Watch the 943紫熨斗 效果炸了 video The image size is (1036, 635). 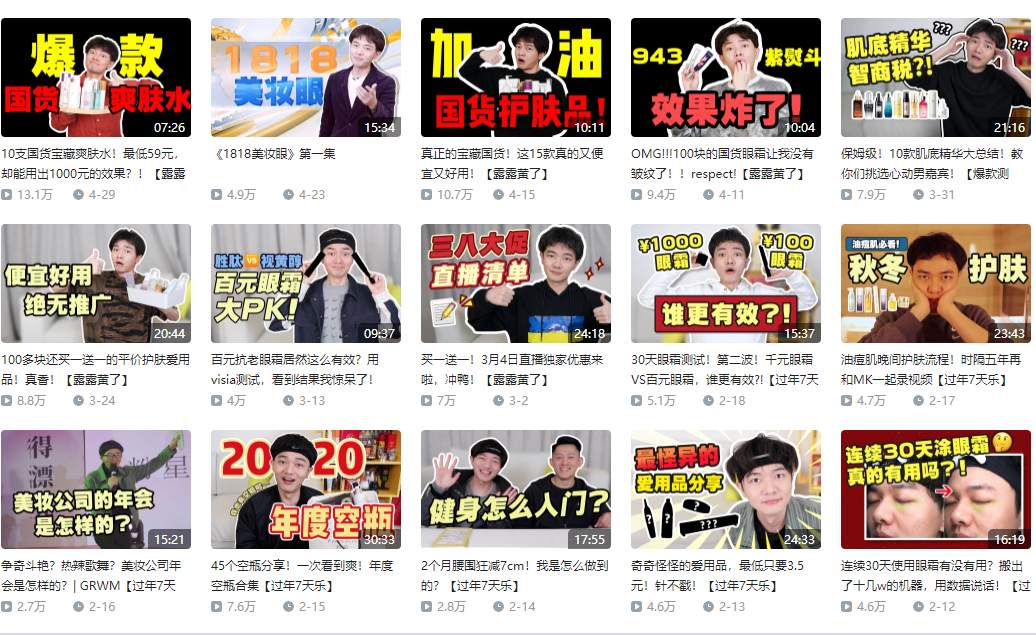725,77
